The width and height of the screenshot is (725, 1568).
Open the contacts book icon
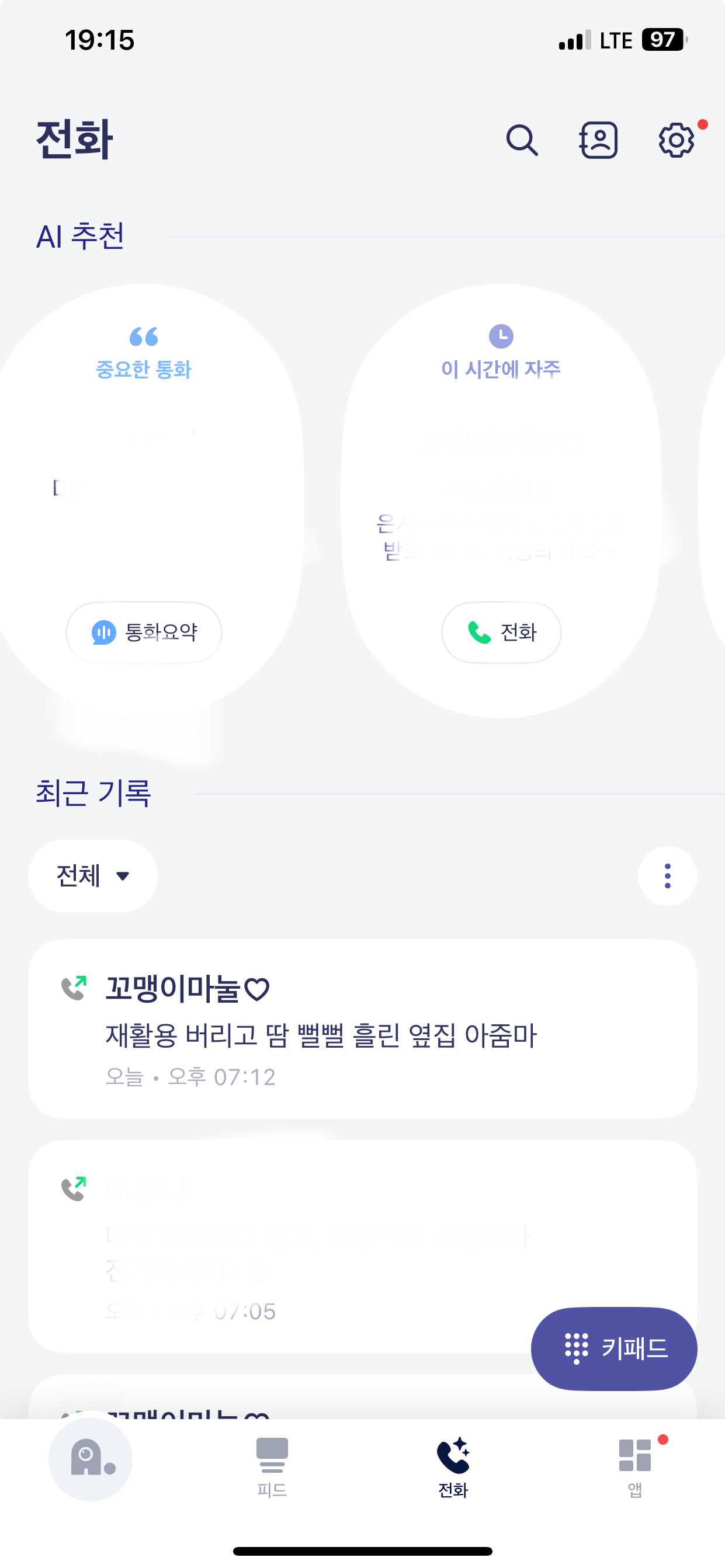598,141
